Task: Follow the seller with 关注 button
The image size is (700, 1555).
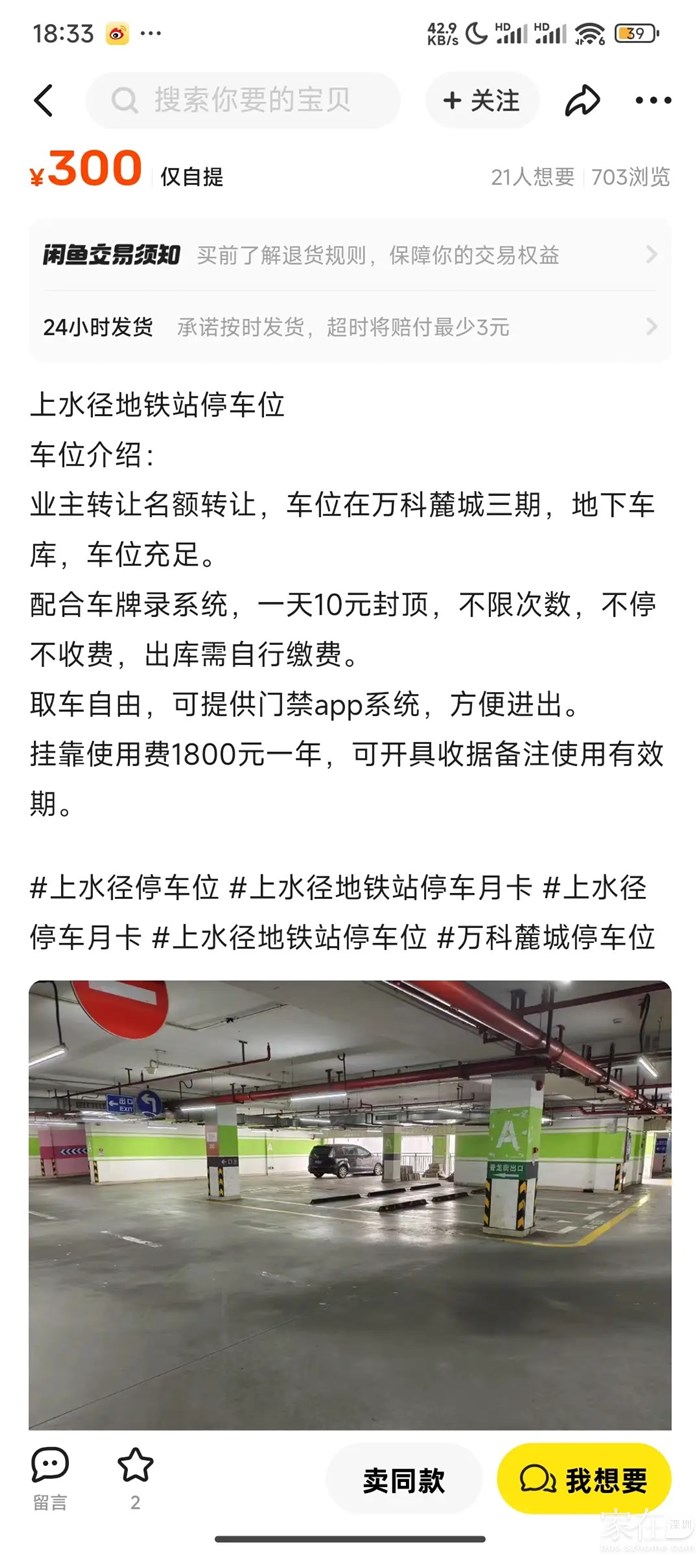Action: pos(482,100)
